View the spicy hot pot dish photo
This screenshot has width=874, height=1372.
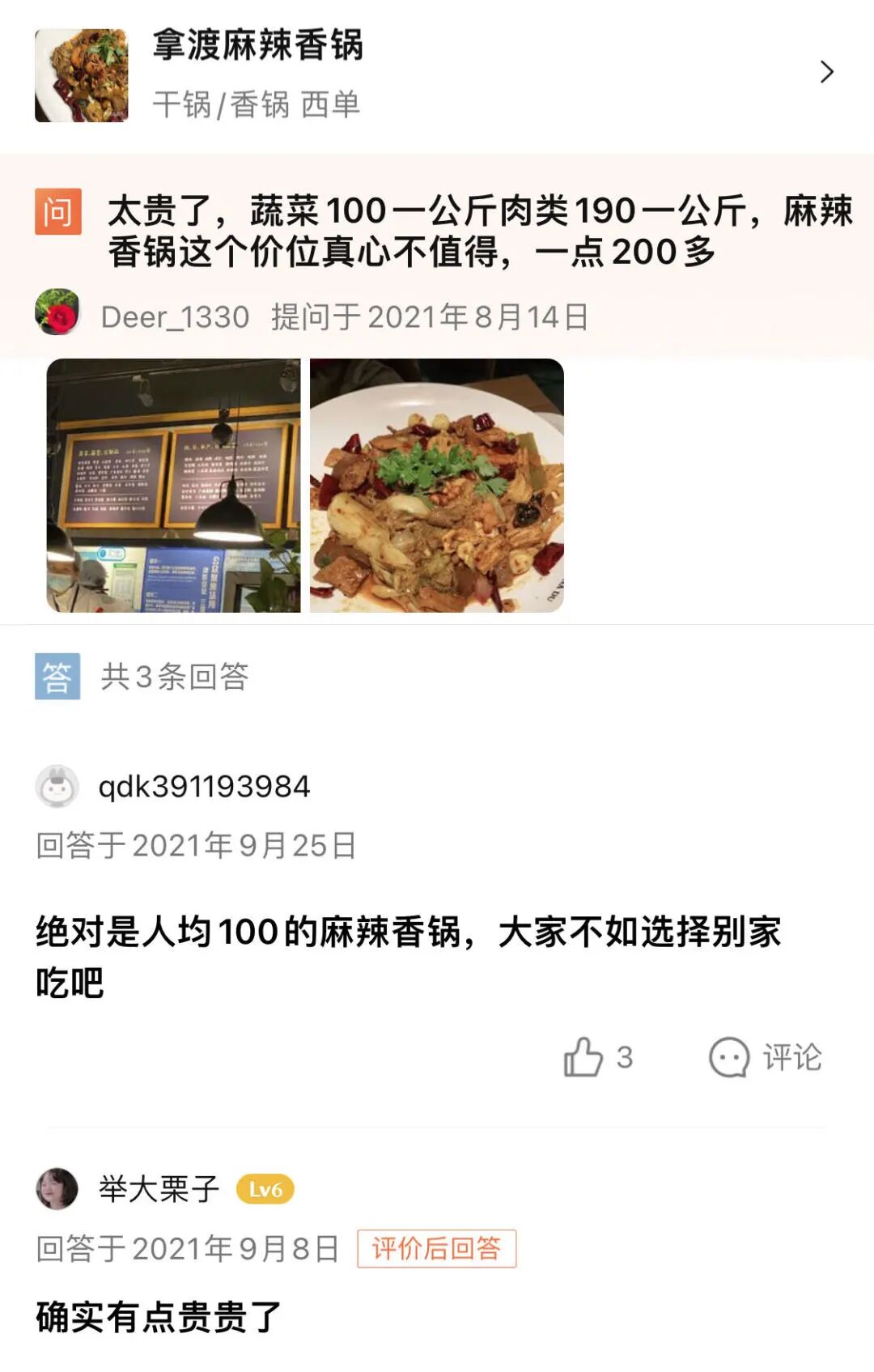pyautogui.click(x=437, y=485)
